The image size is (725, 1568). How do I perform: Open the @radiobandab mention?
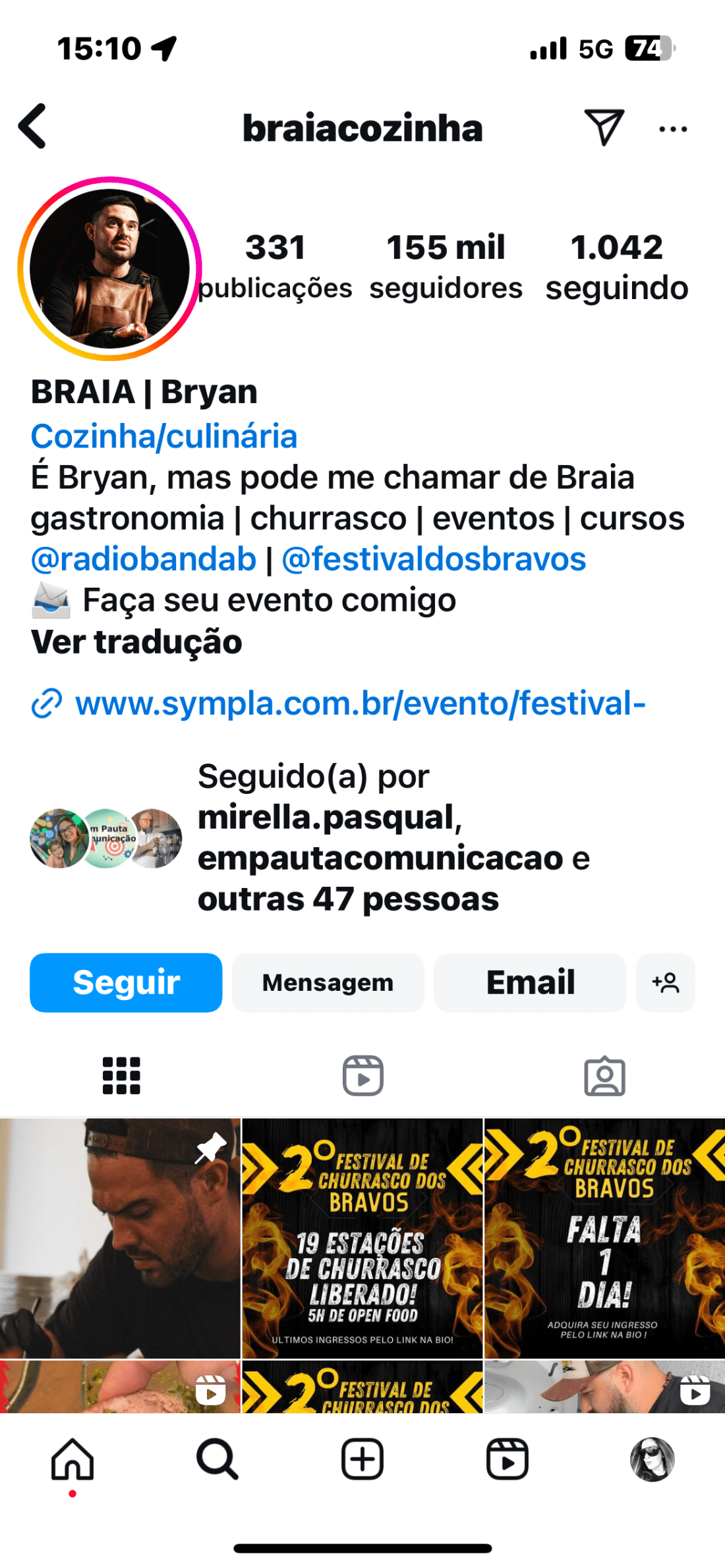(x=144, y=559)
